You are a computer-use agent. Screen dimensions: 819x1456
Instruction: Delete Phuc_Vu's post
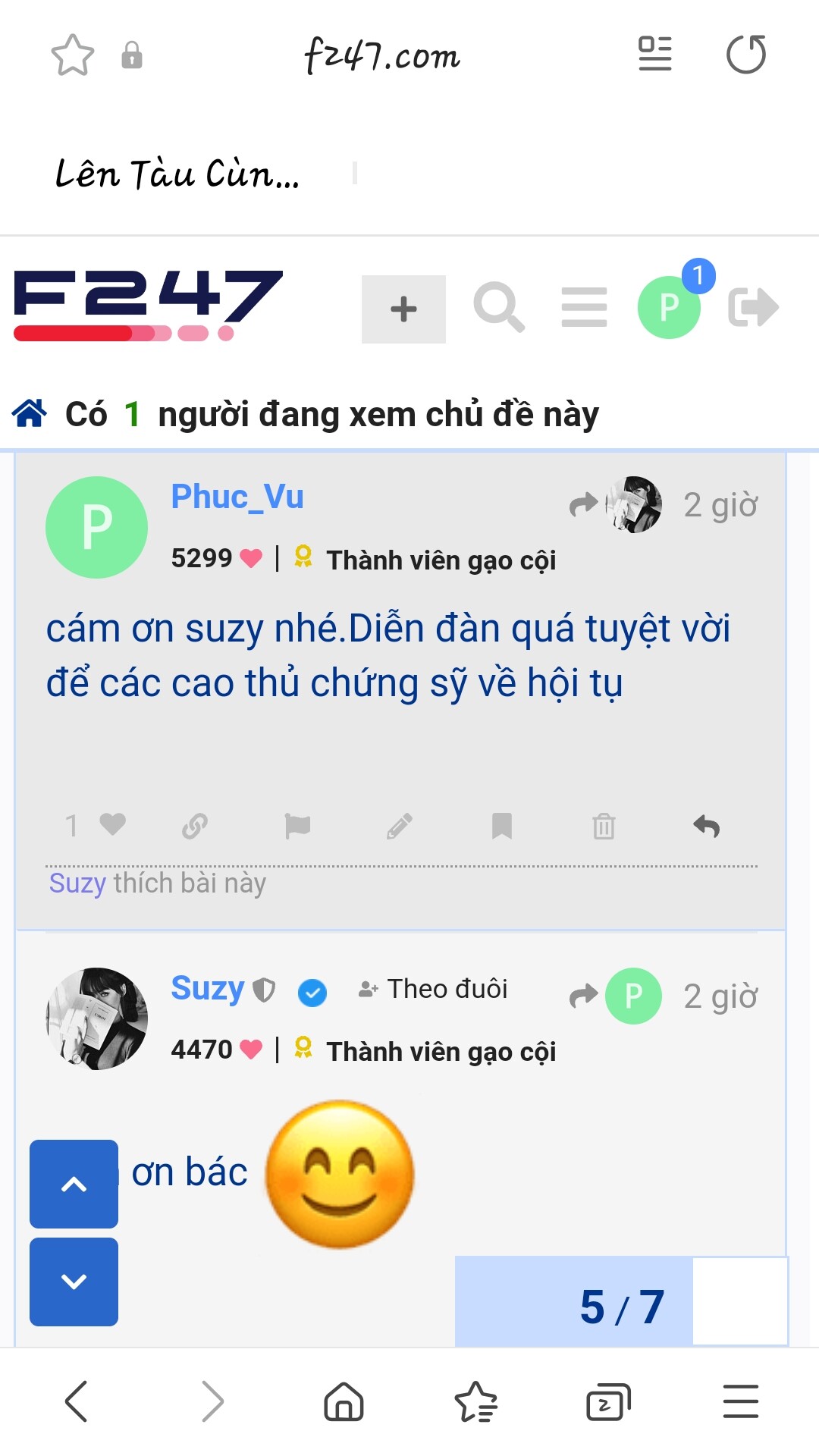(x=604, y=826)
